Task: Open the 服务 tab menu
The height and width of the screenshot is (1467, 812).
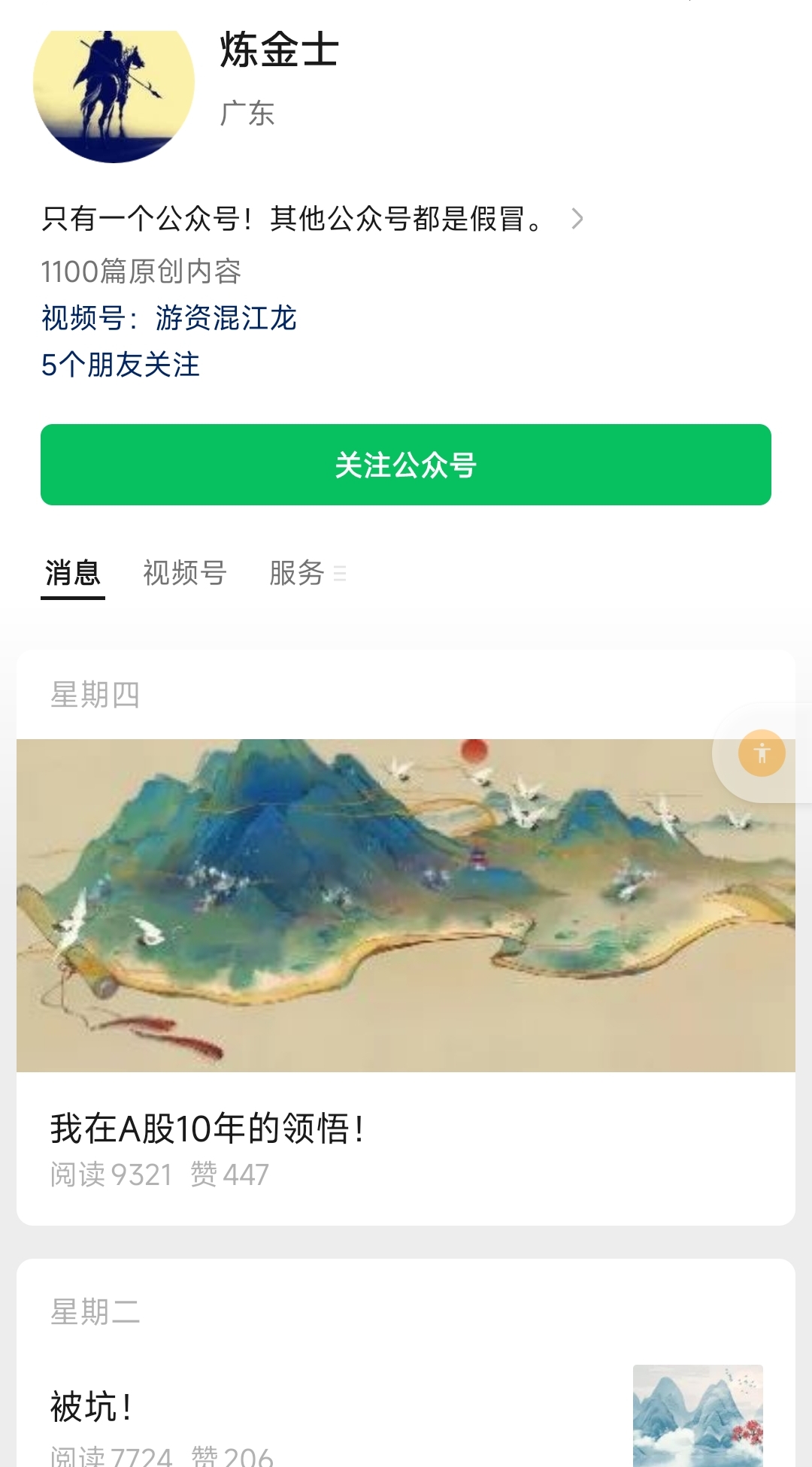Action: pos(307,573)
